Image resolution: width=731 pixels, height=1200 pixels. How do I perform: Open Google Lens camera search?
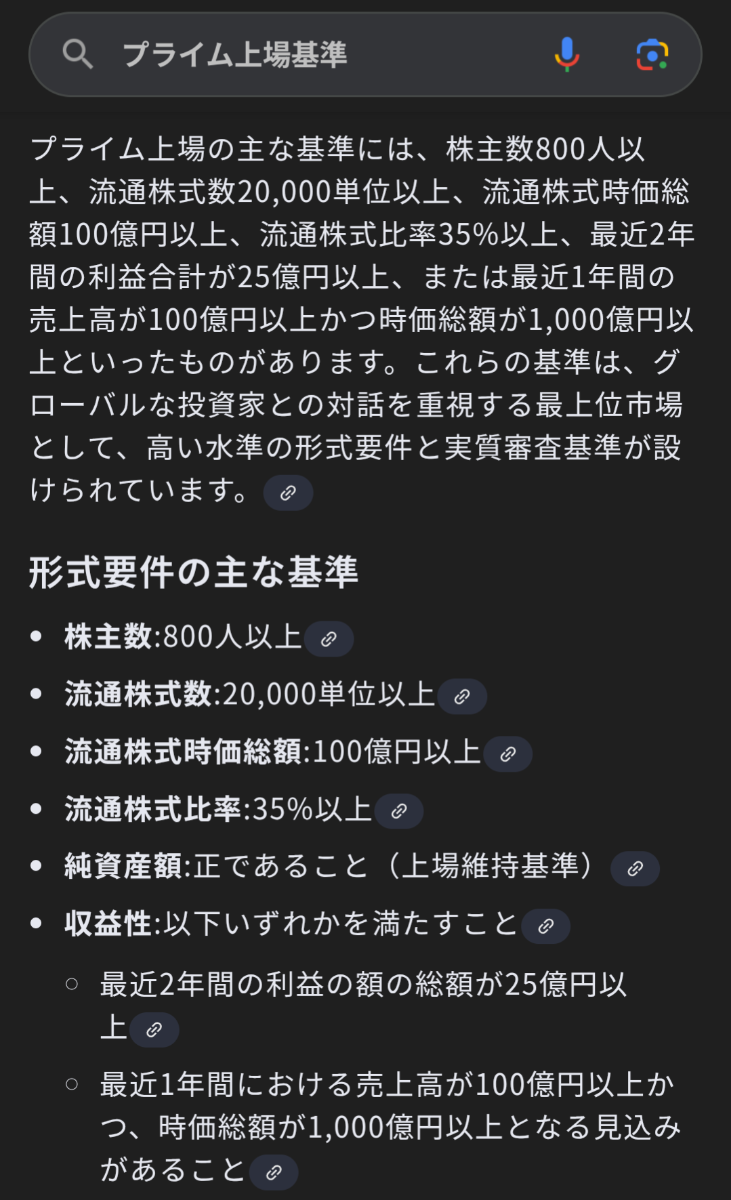pyautogui.click(x=654, y=56)
